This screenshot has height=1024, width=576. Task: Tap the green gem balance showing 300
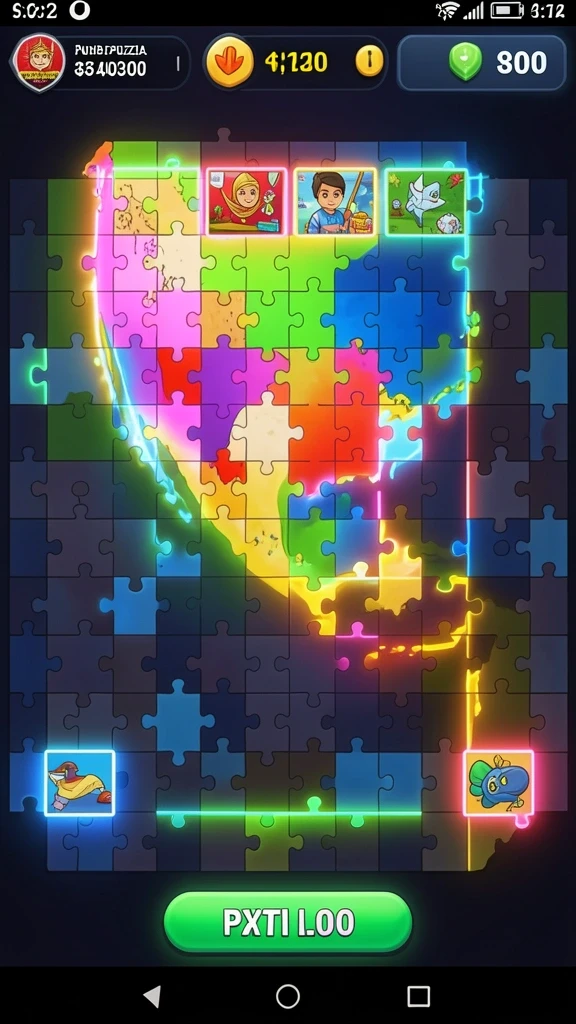(481, 63)
